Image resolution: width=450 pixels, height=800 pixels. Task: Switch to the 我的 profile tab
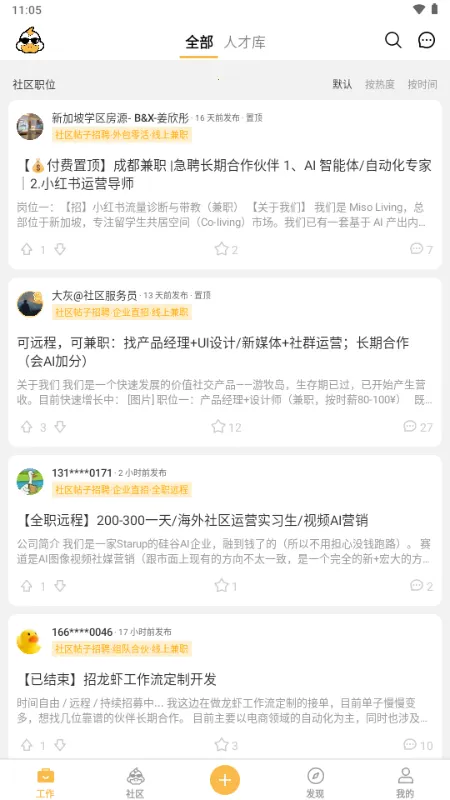click(x=405, y=783)
